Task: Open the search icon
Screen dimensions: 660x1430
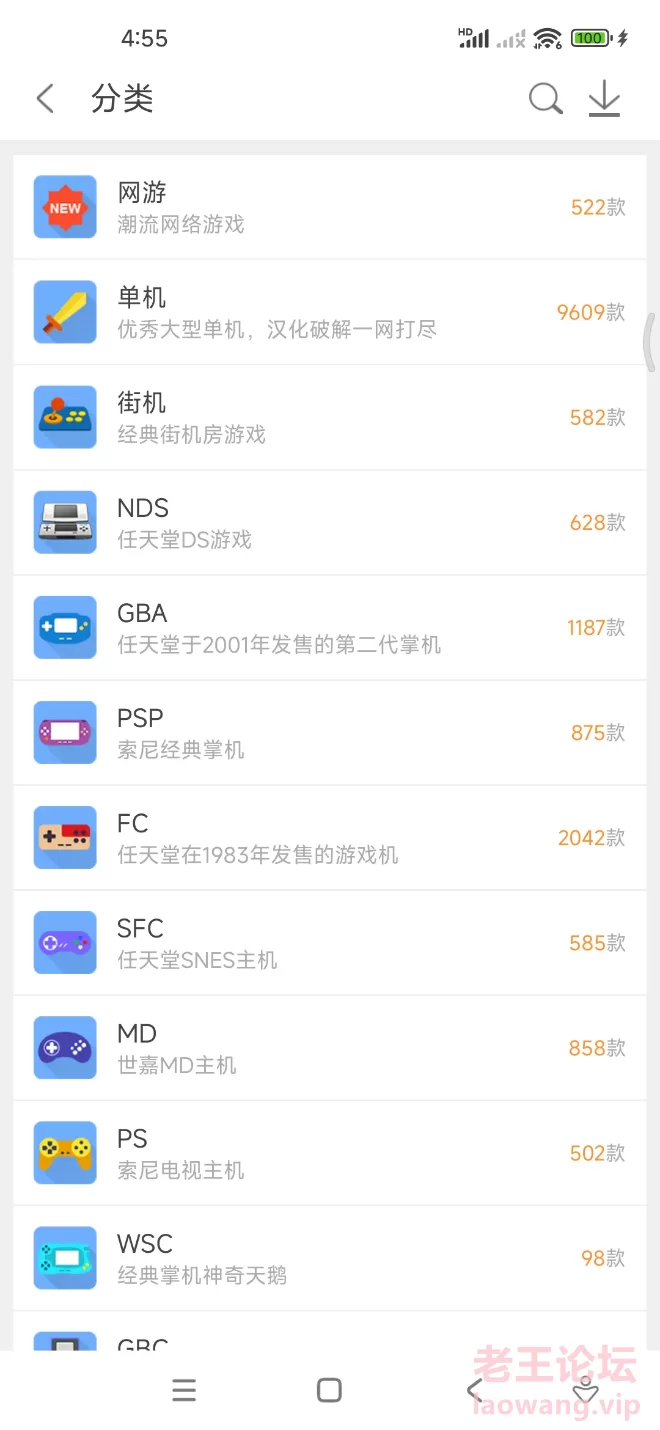Action: (545, 99)
